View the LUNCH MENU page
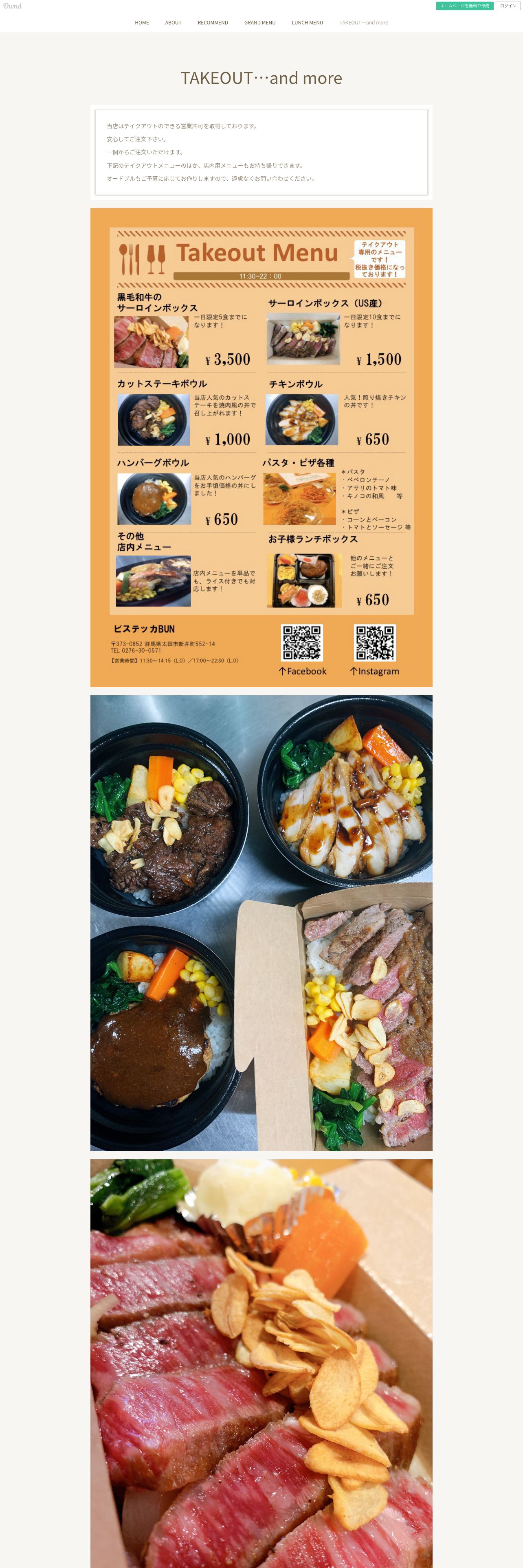This screenshot has width=523, height=1568. click(x=307, y=22)
